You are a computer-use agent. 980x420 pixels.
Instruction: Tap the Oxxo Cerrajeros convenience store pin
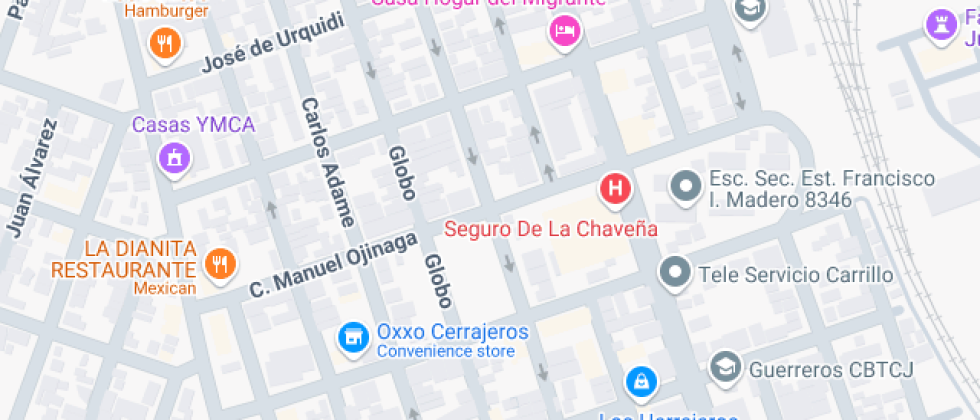tap(351, 337)
